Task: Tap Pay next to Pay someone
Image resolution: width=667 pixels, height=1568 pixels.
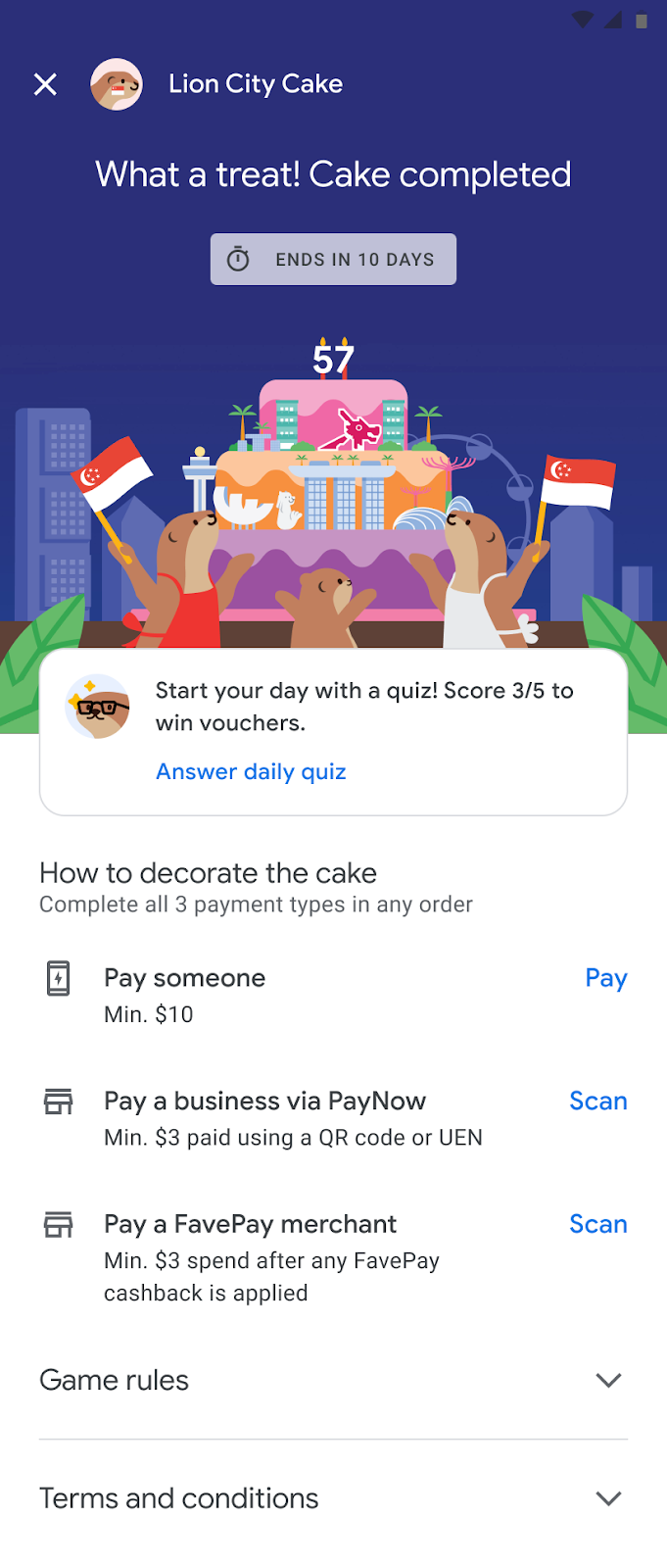Action: [x=605, y=978]
